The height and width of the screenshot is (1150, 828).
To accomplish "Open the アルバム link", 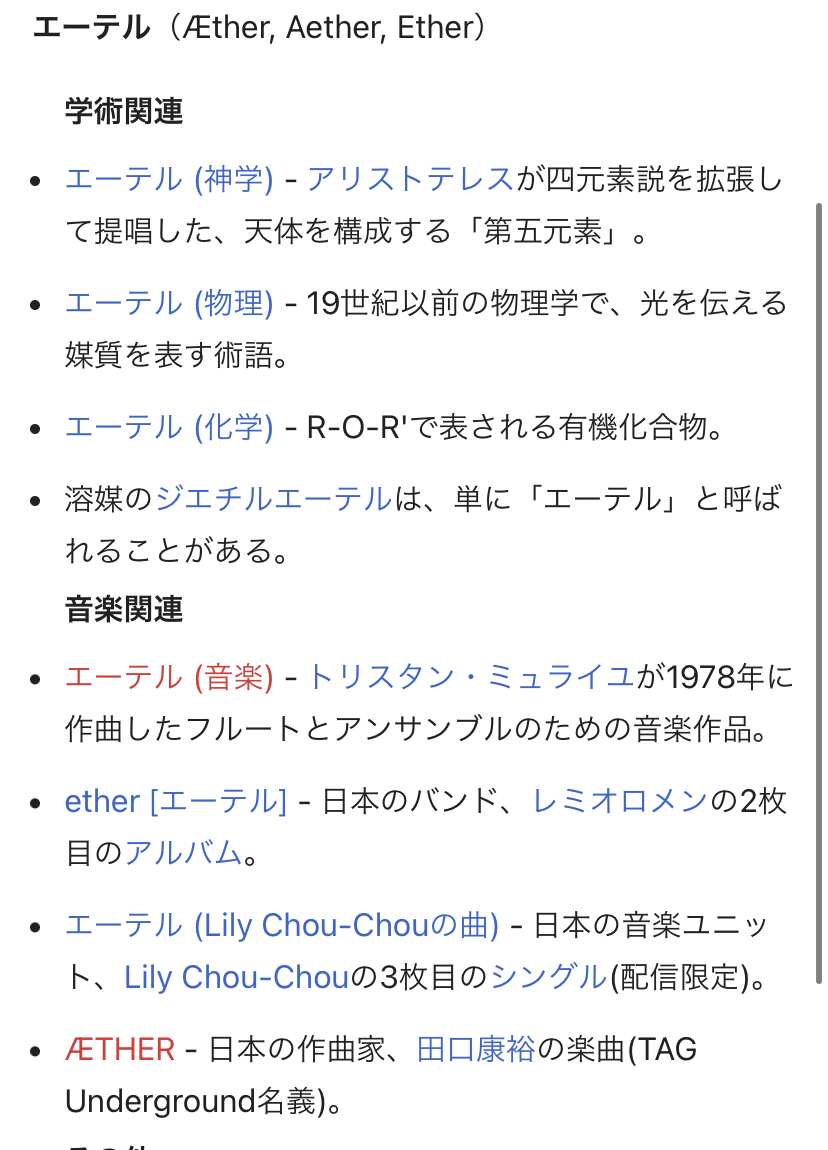I will coord(183,853).
